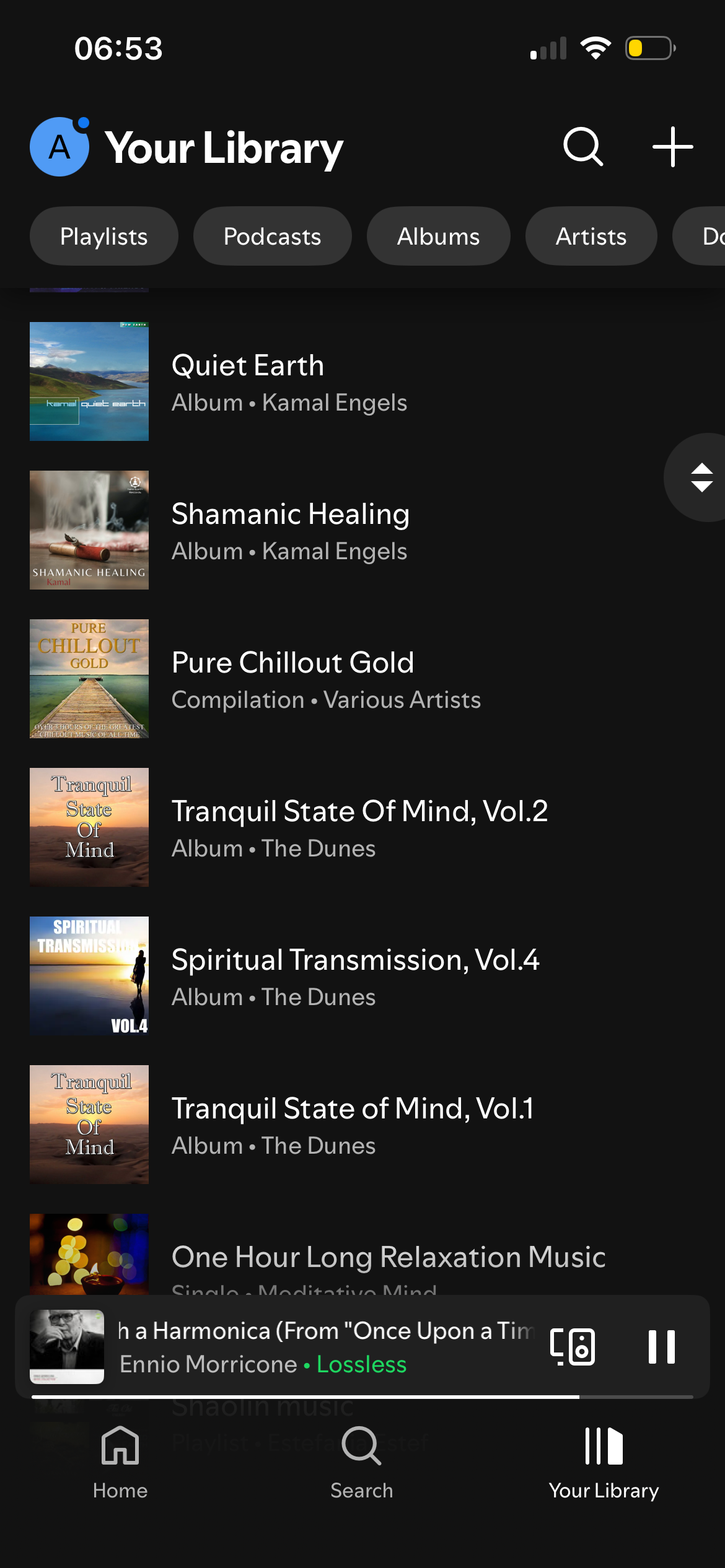725x1568 pixels.
Task: Tap the fast scroll handle
Action: click(701, 477)
